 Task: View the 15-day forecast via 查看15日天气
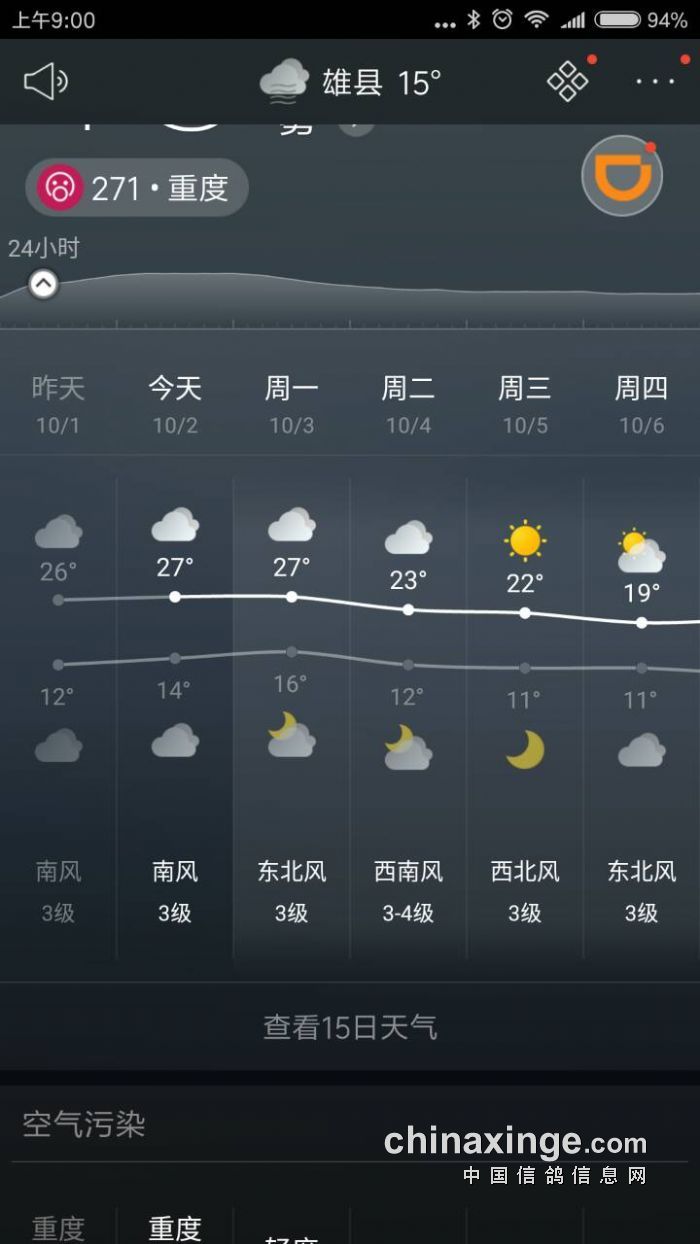pos(350,1027)
